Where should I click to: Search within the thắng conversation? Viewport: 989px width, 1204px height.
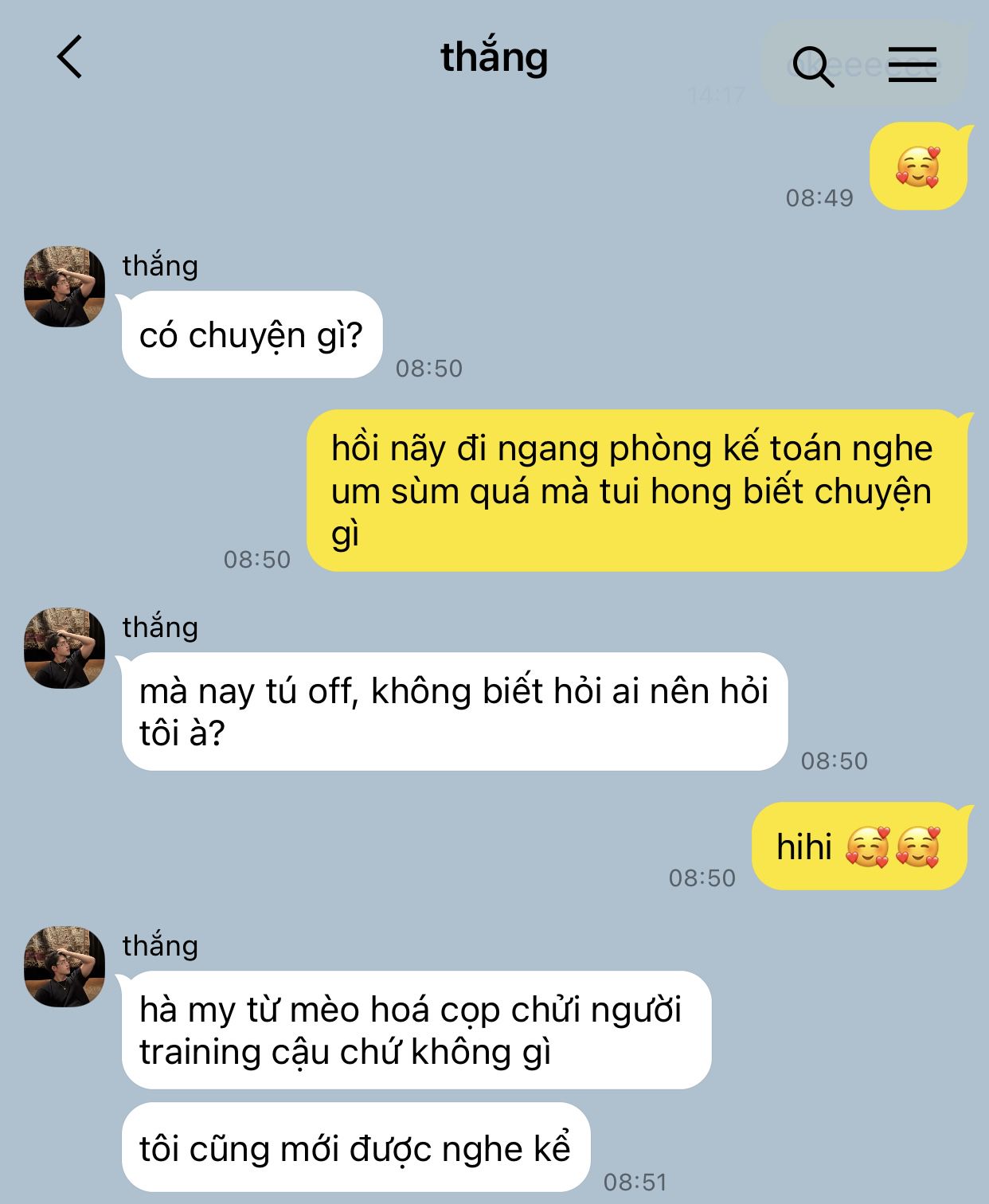(x=813, y=65)
